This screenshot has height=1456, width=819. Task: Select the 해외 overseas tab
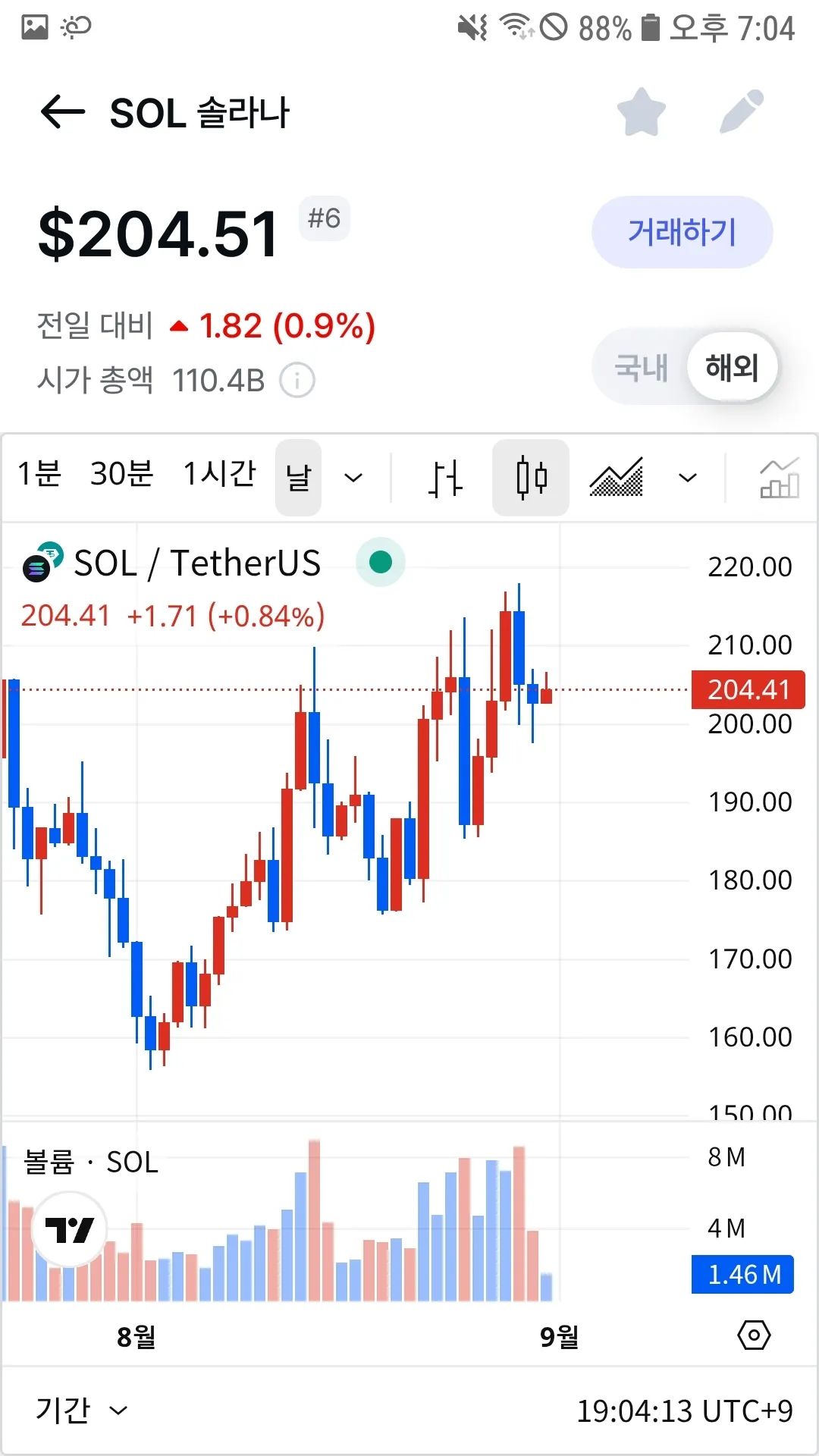(x=732, y=368)
